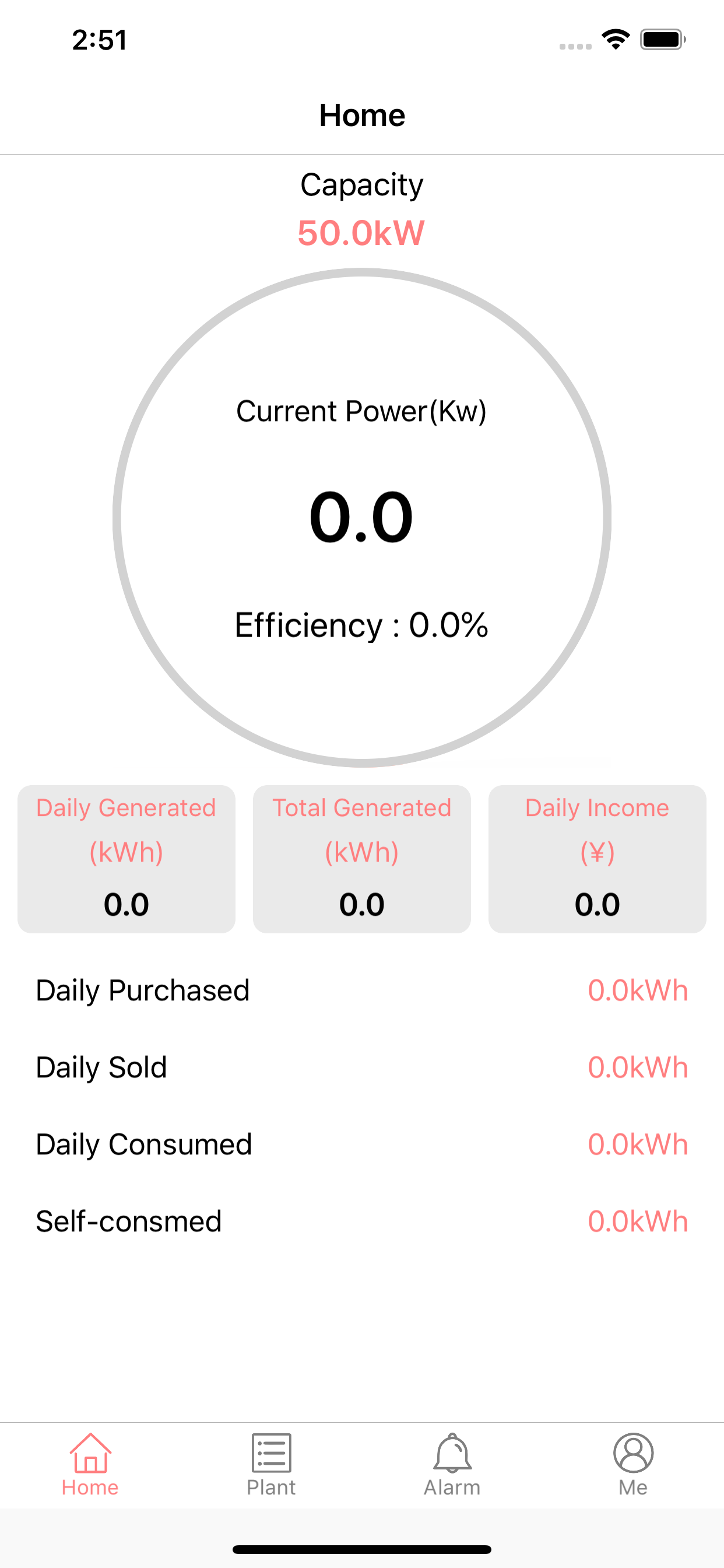Go to the Me tab
Screen dimensions: 724x1568
click(633, 1465)
